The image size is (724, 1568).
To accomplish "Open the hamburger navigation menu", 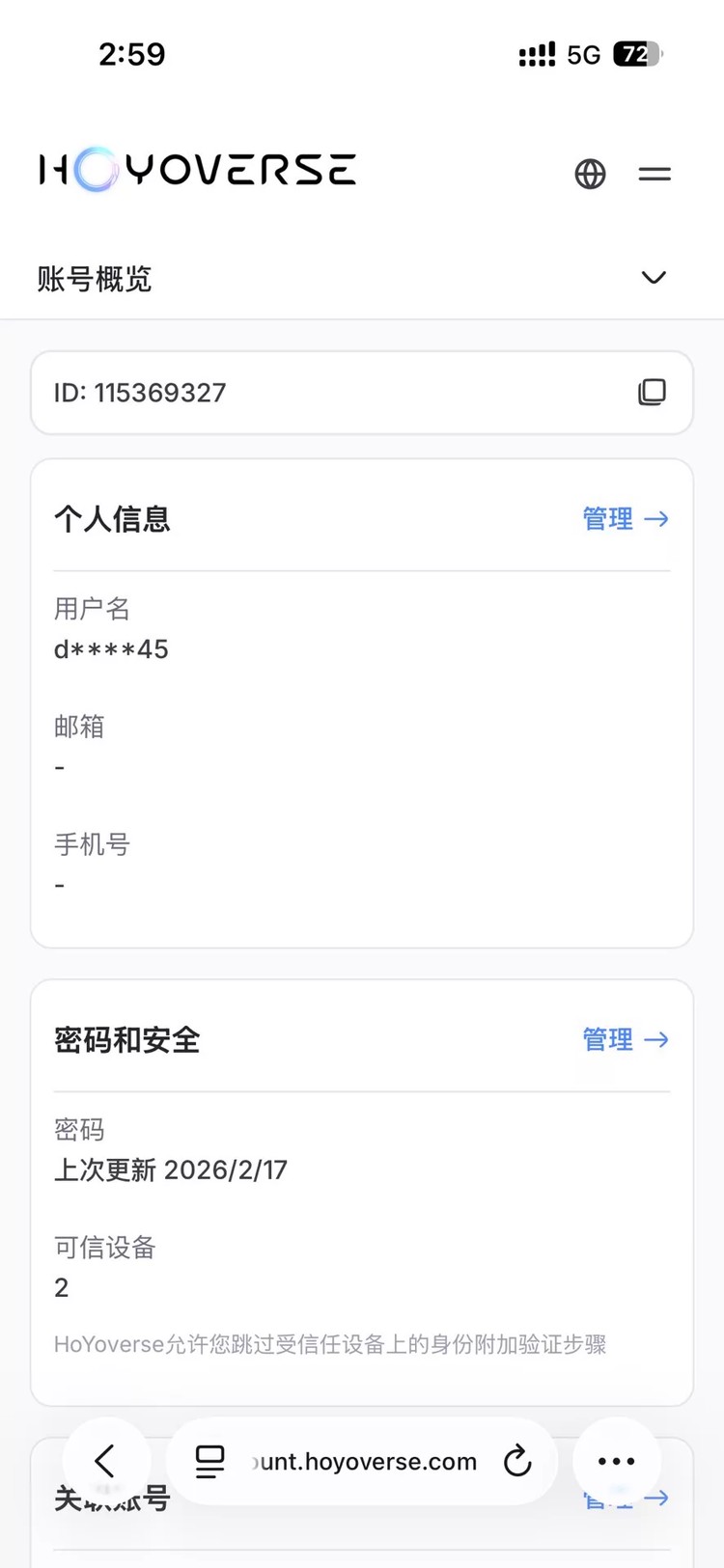I will coord(654,174).
